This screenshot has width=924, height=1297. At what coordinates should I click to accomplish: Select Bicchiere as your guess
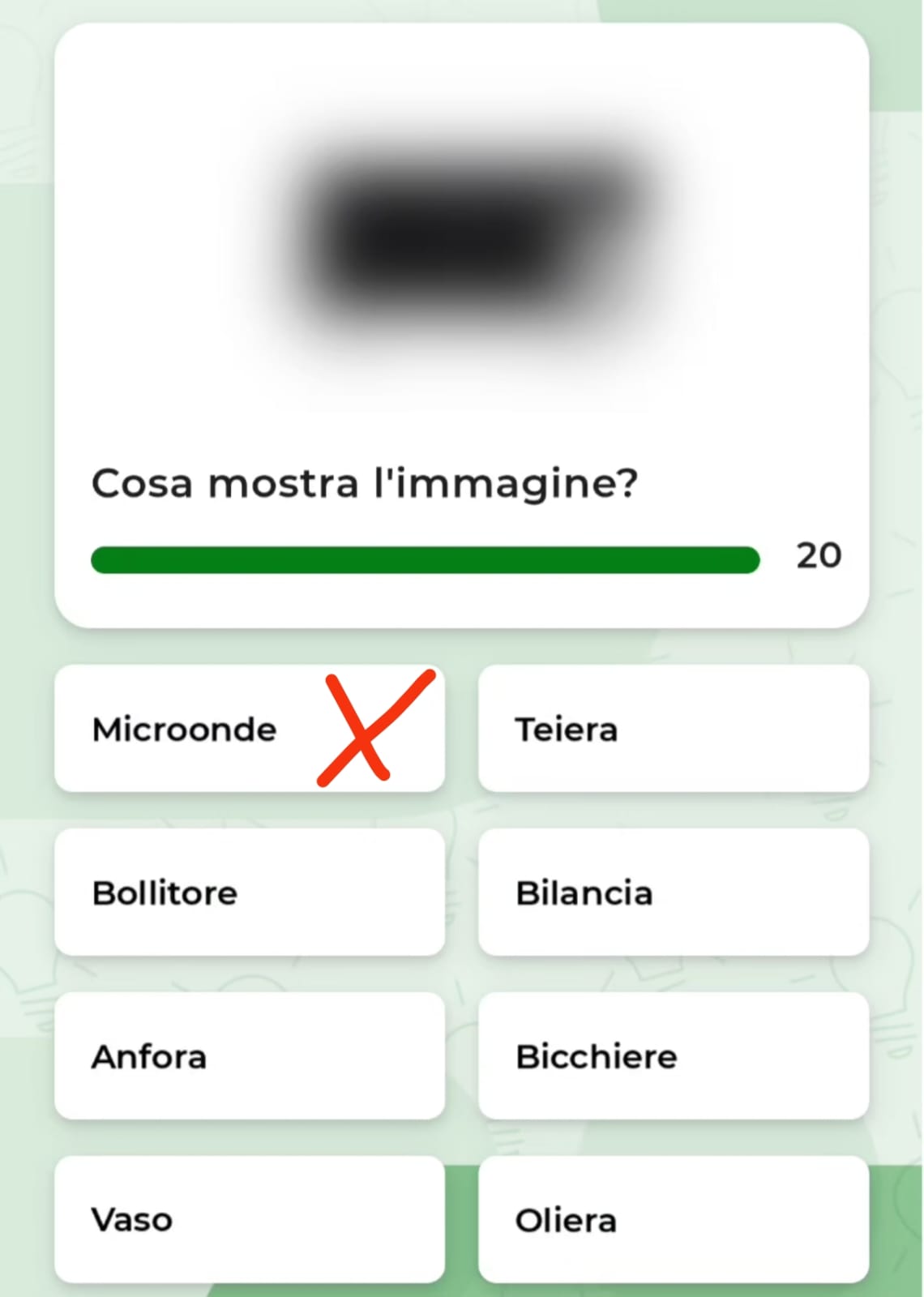(x=673, y=1056)
